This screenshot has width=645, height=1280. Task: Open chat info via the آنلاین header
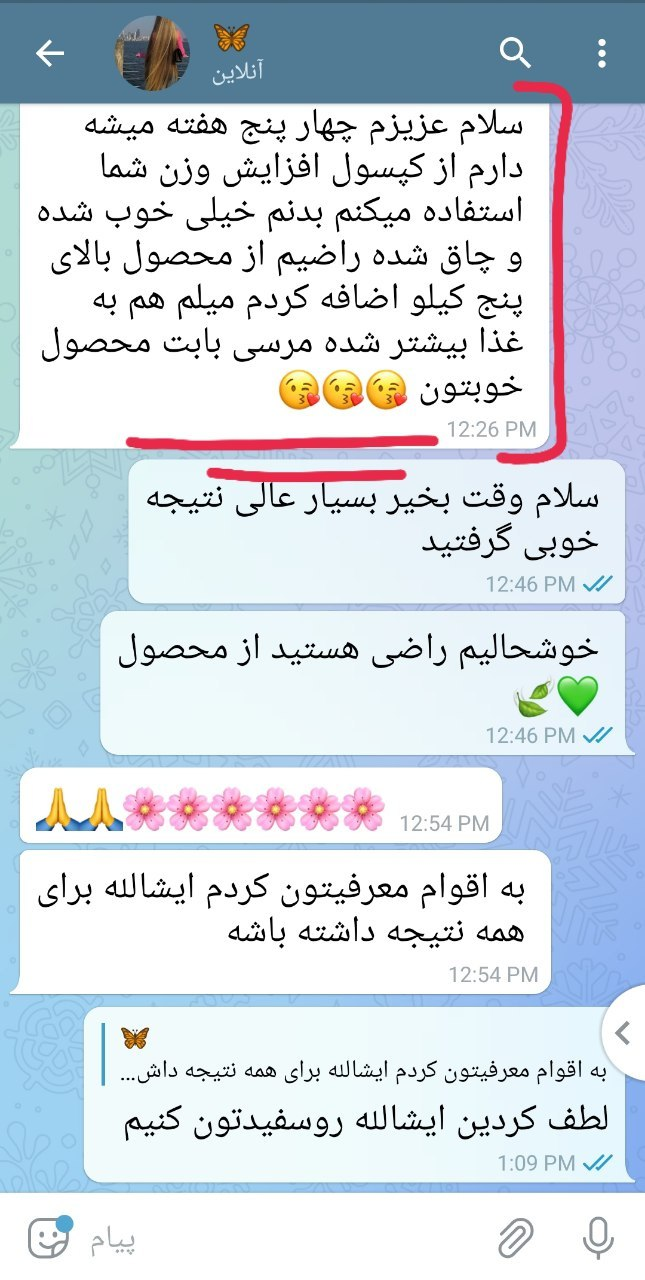[x=238, y=72]
